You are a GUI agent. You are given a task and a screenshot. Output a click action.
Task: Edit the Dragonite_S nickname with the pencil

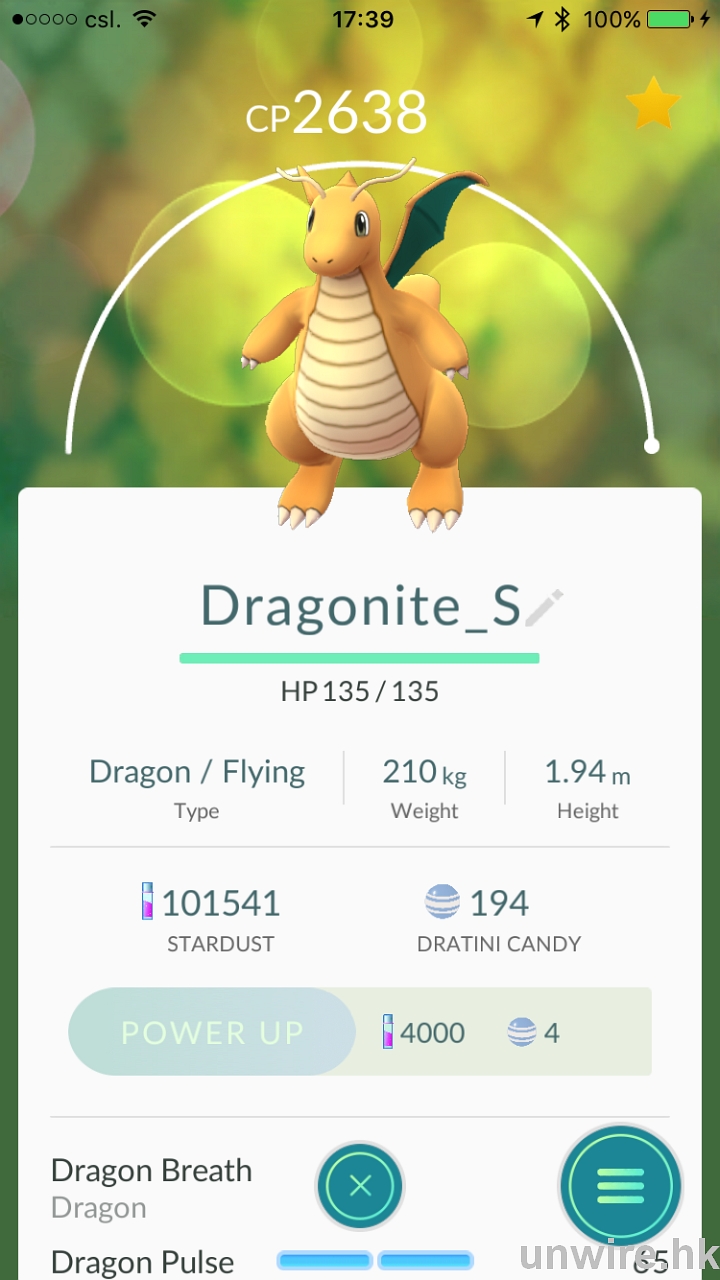[x=545, y=607]
